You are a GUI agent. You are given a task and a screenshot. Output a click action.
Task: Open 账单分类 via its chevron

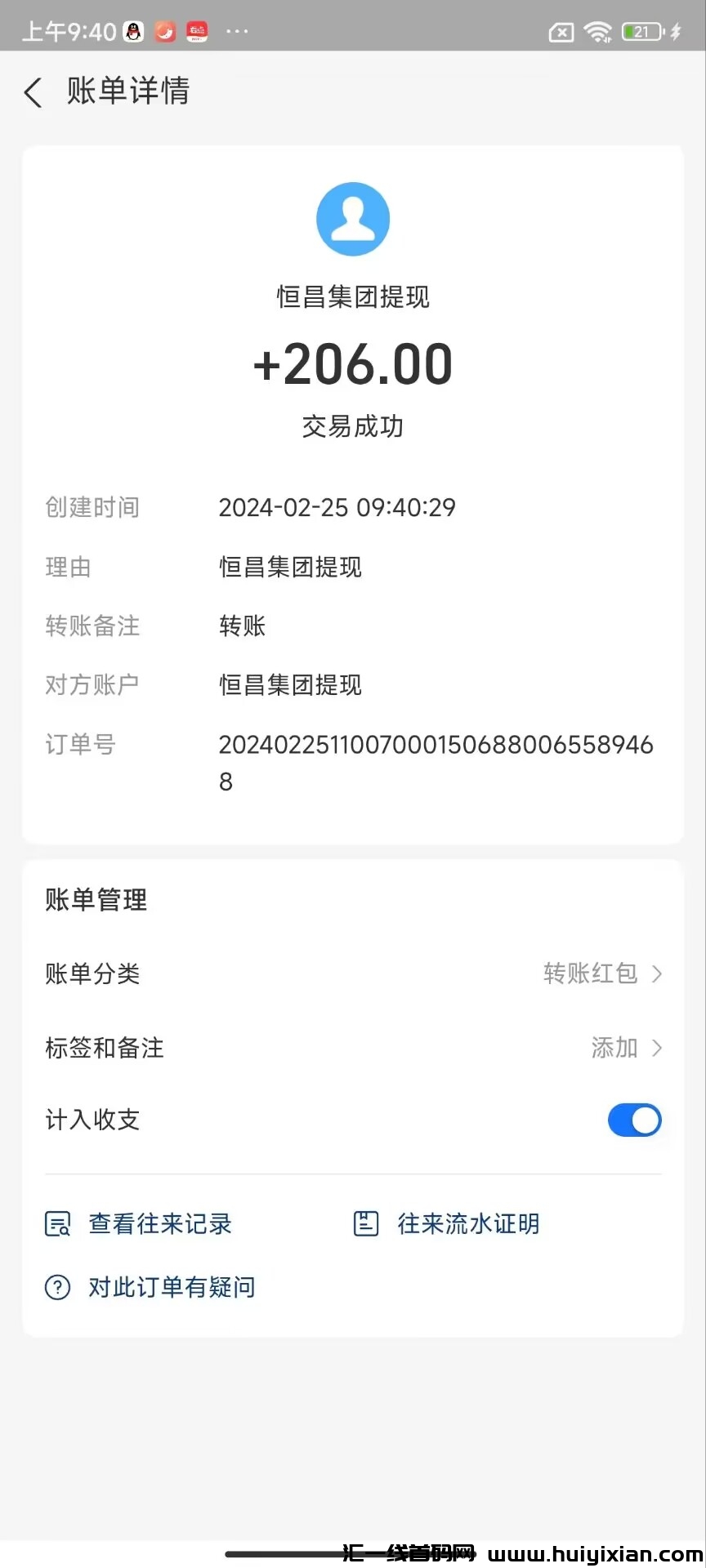658,973
